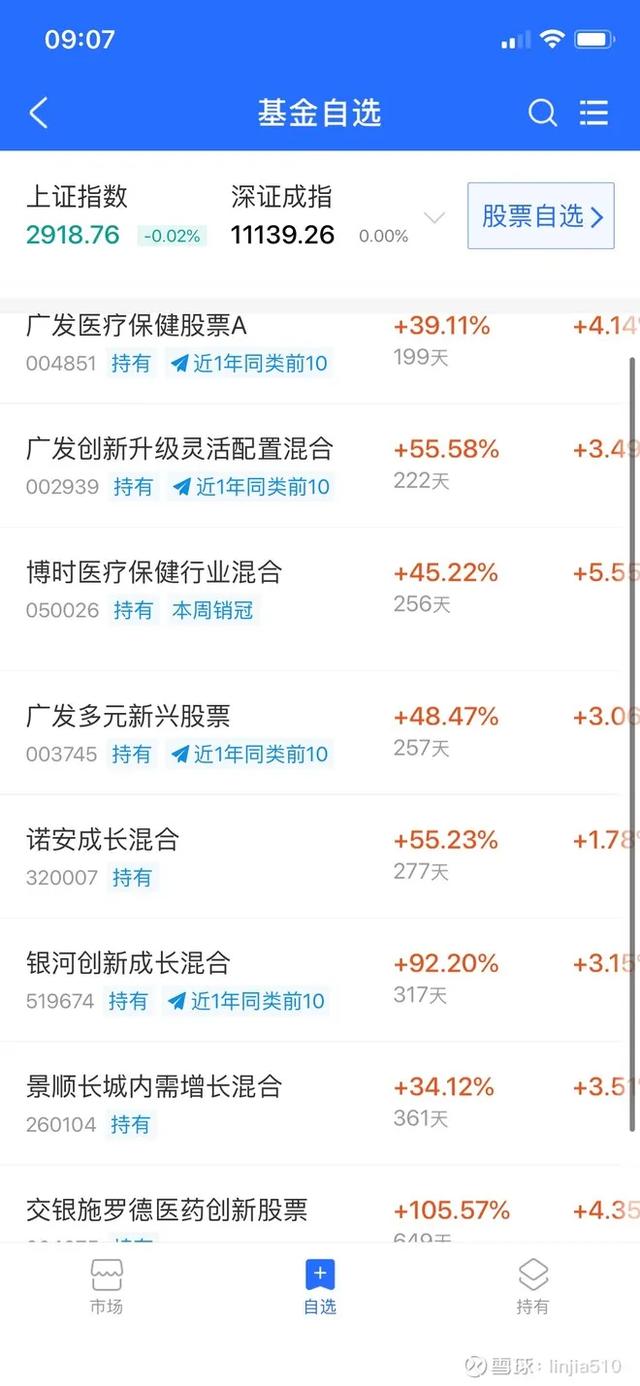This screenshot has height=1386, width=640.
Task: Open the list menu icon in header
Action: click(x=594, y=113)
